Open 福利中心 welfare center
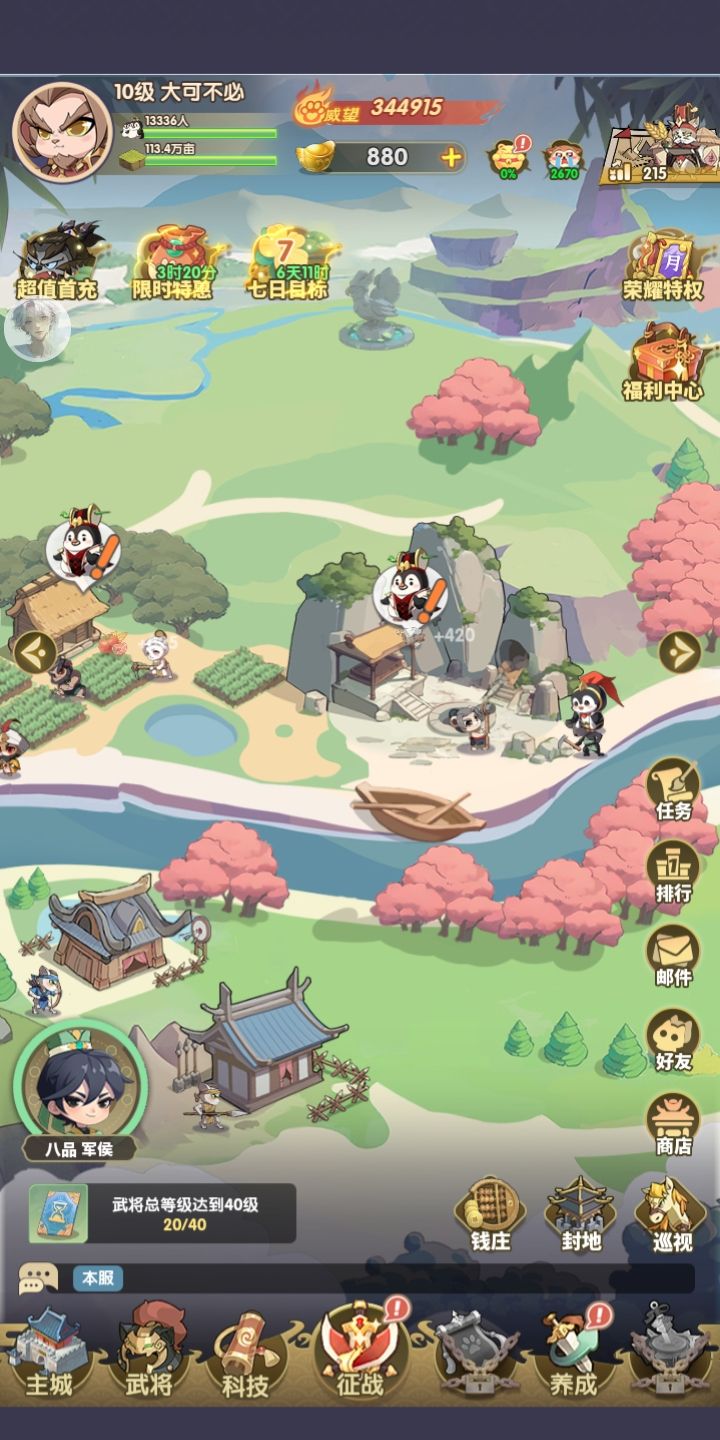 pos(663,363)
